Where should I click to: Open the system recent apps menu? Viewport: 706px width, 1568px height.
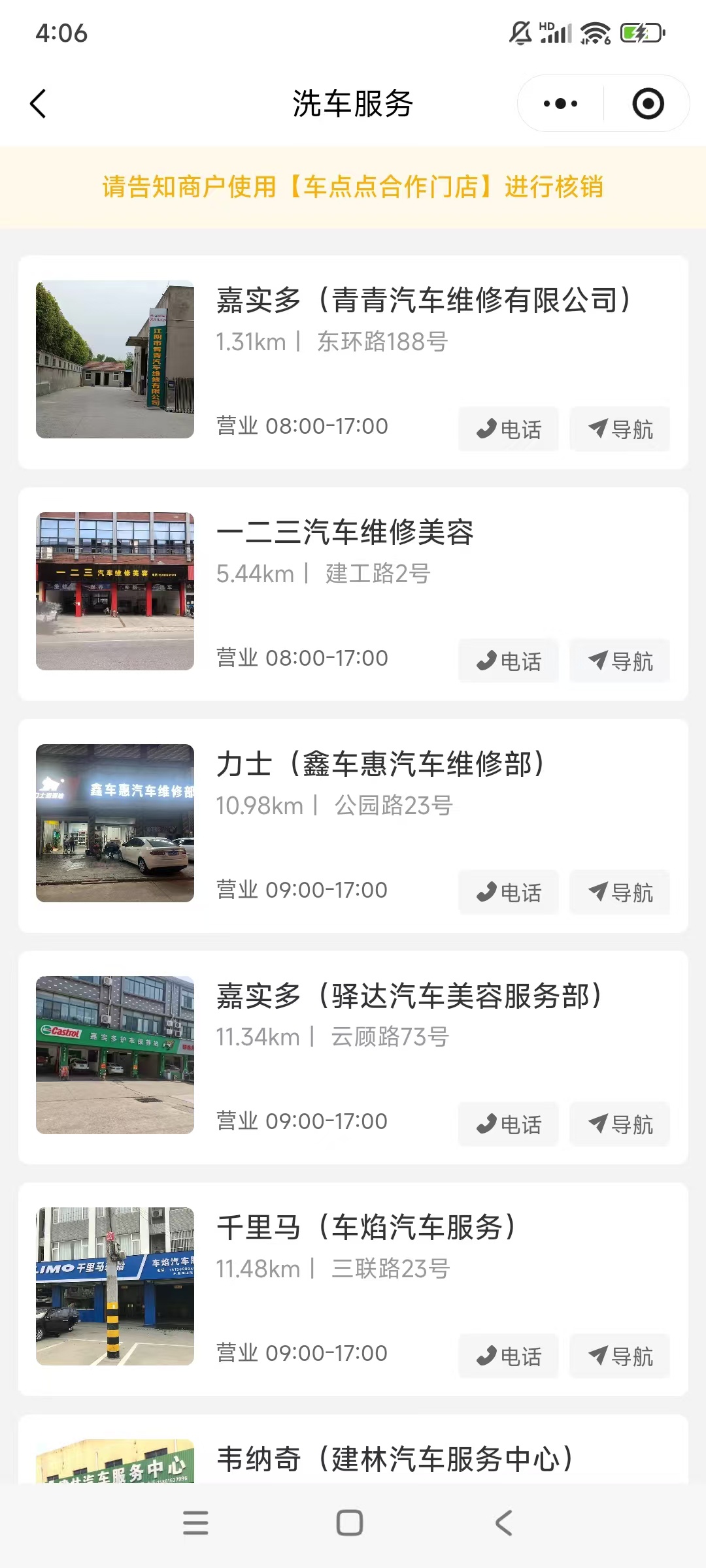point(195,1523)
